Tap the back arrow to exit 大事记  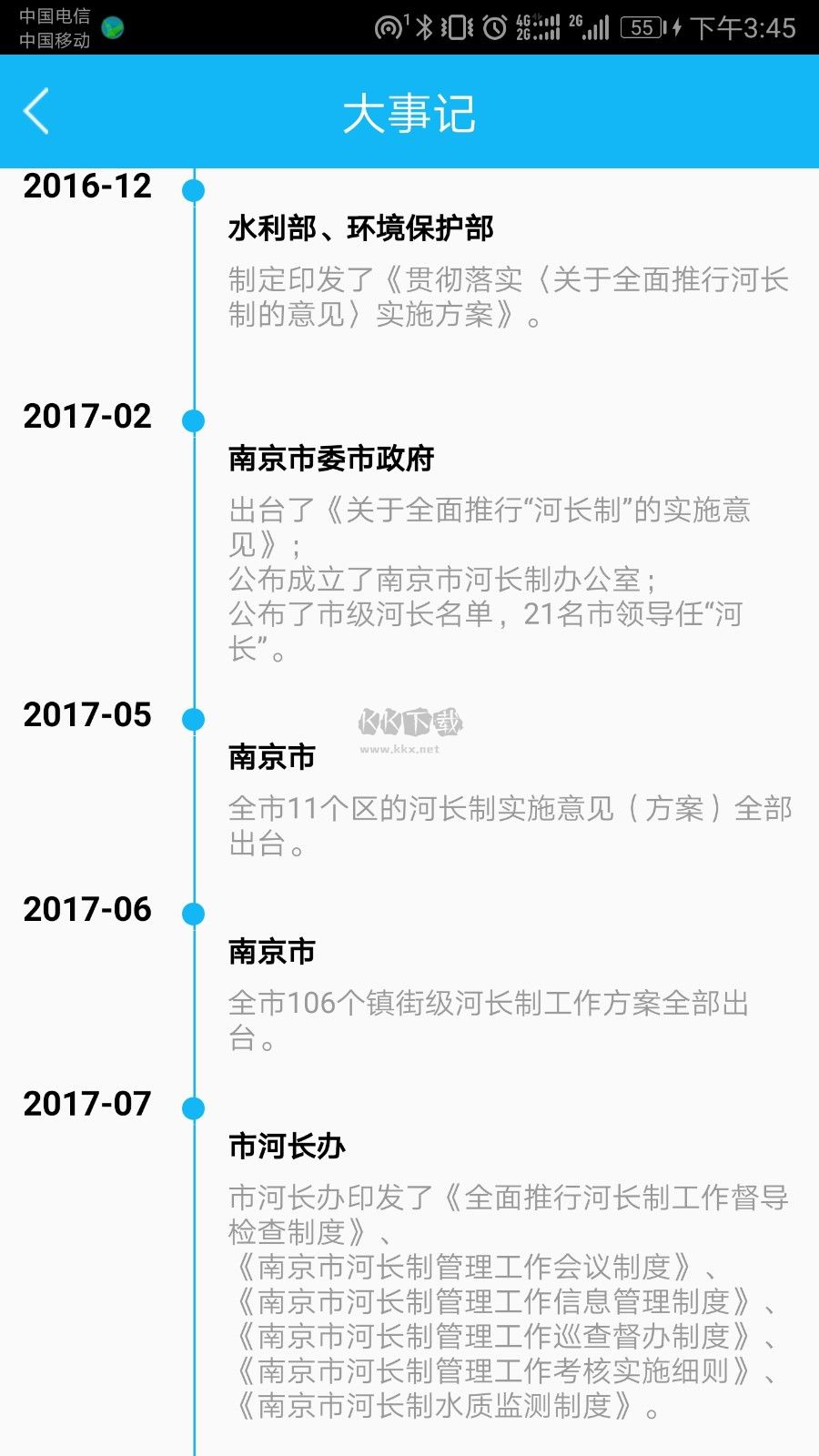(35, 111)
